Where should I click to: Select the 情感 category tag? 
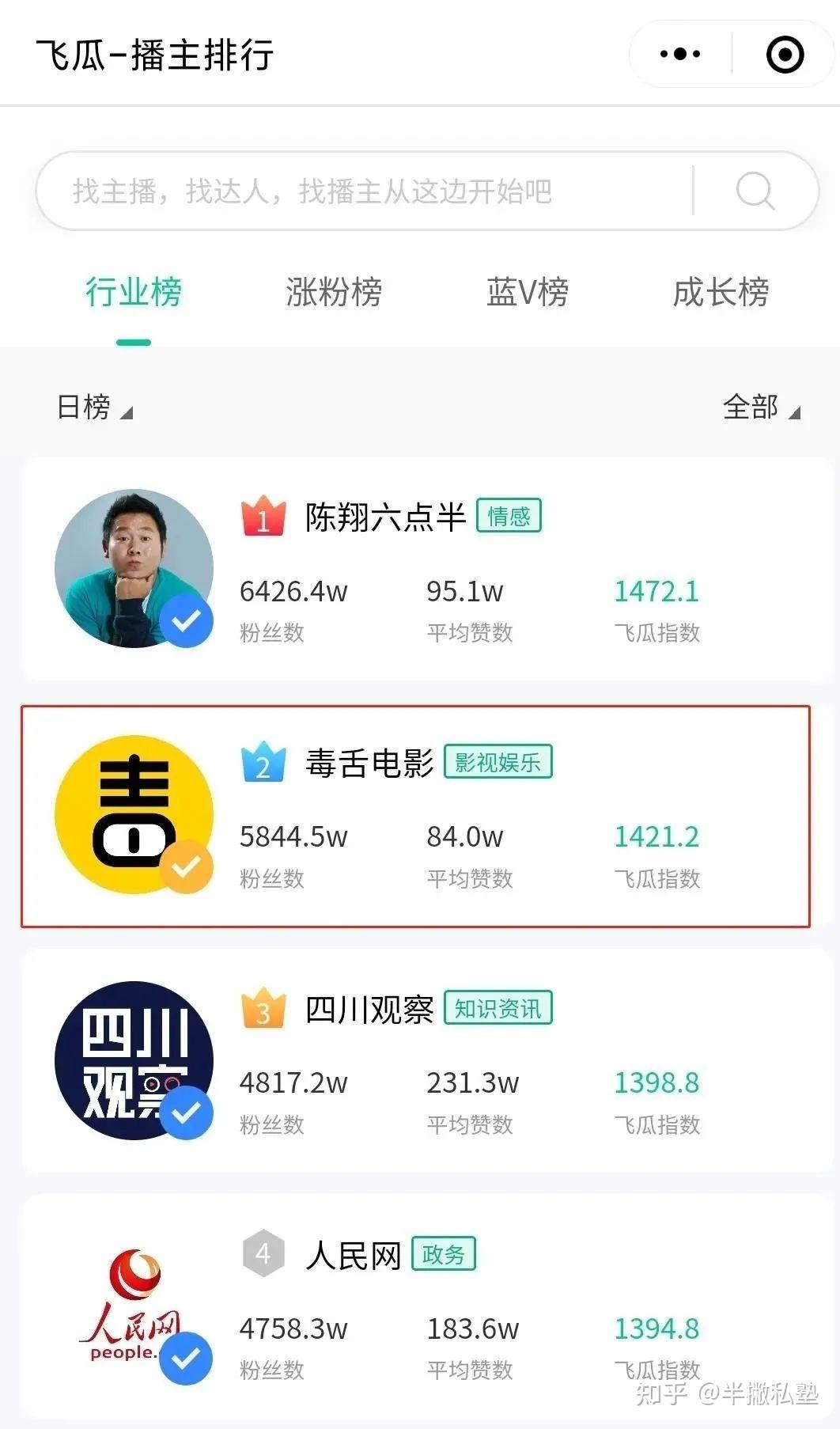click(510, 515)
